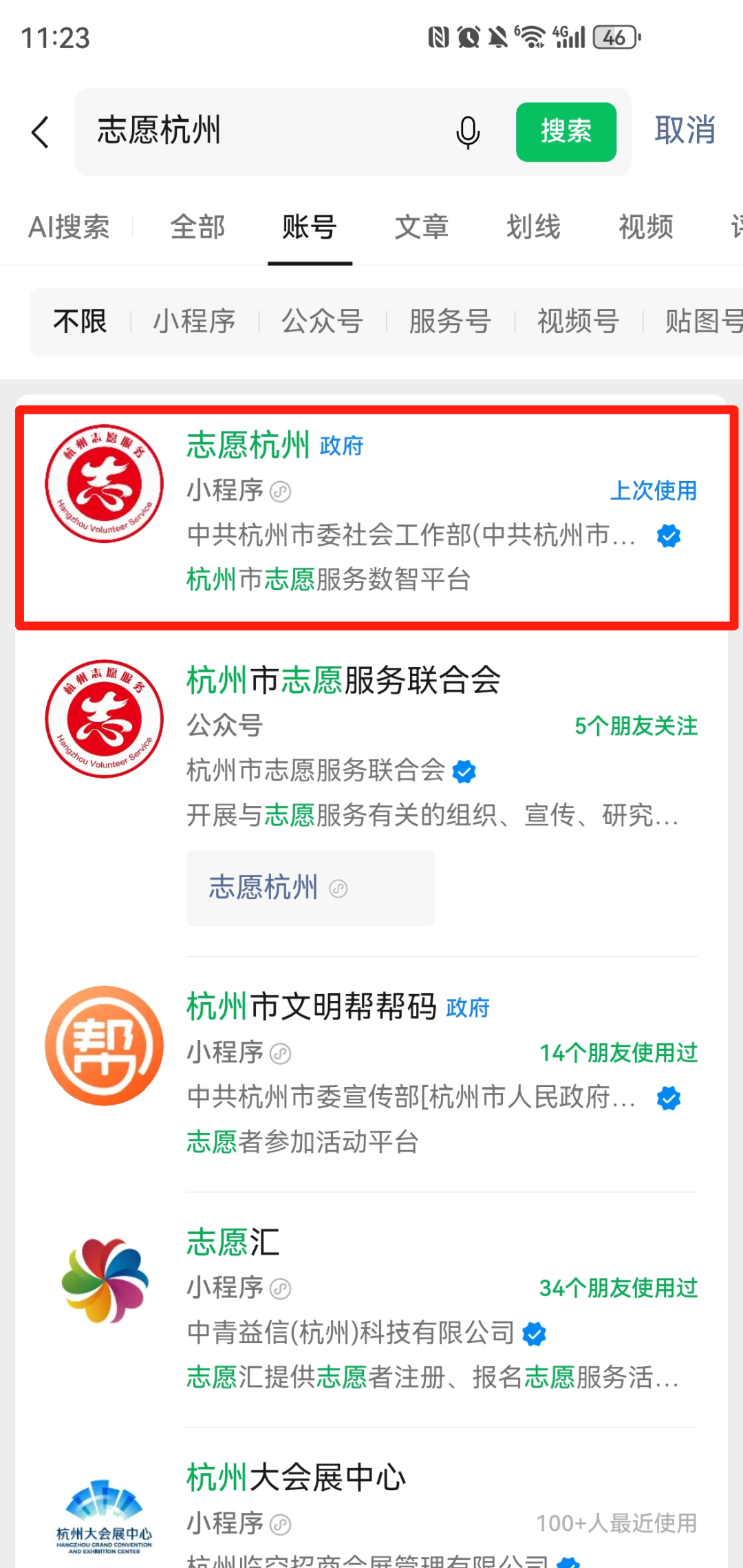Select the 不限 filter
Screen dimensions: 743x1568
point(80,321)
